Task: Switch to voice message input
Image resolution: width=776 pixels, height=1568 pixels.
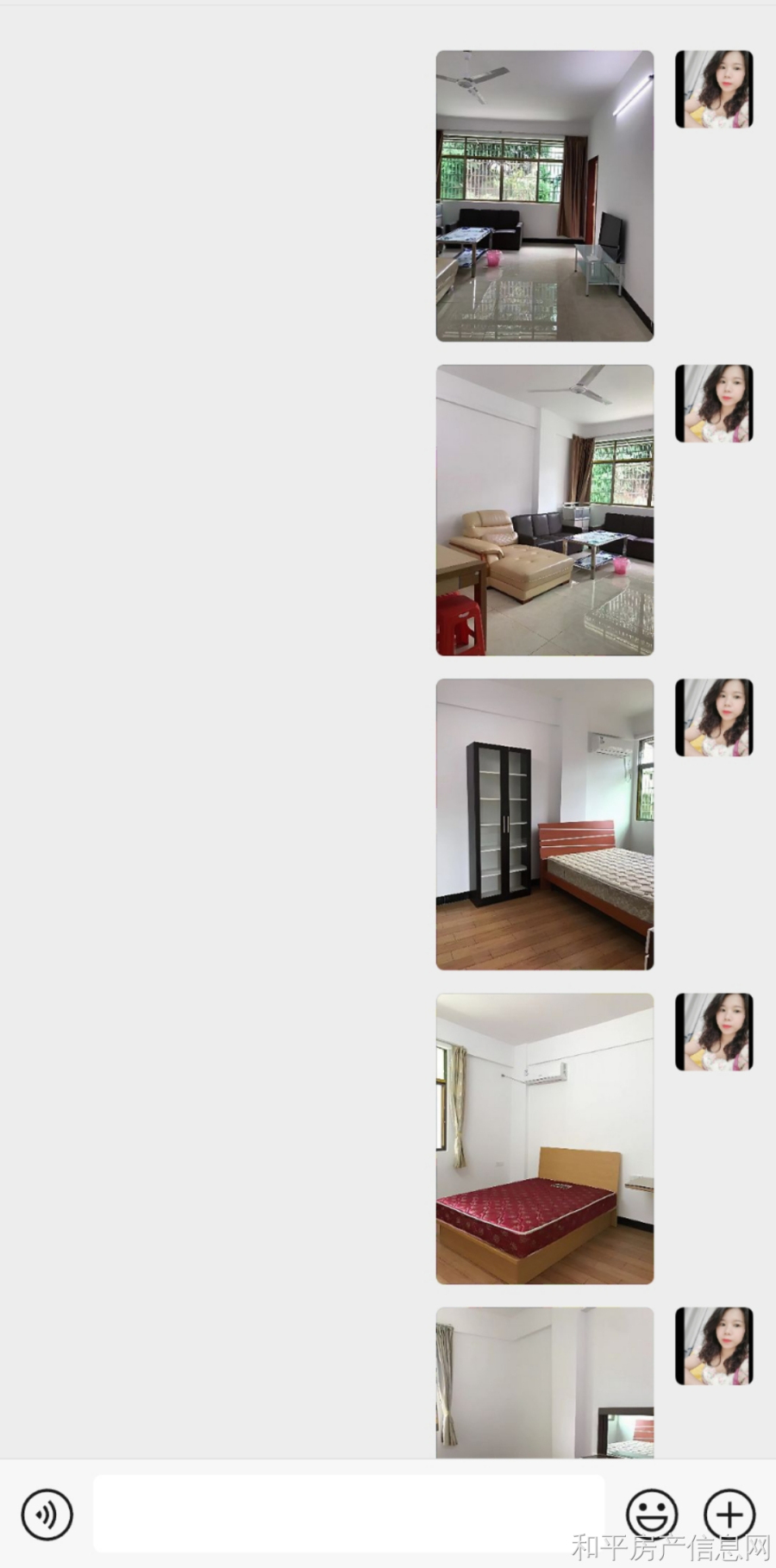Action: pyautogui.click(x=47, y=1514)
